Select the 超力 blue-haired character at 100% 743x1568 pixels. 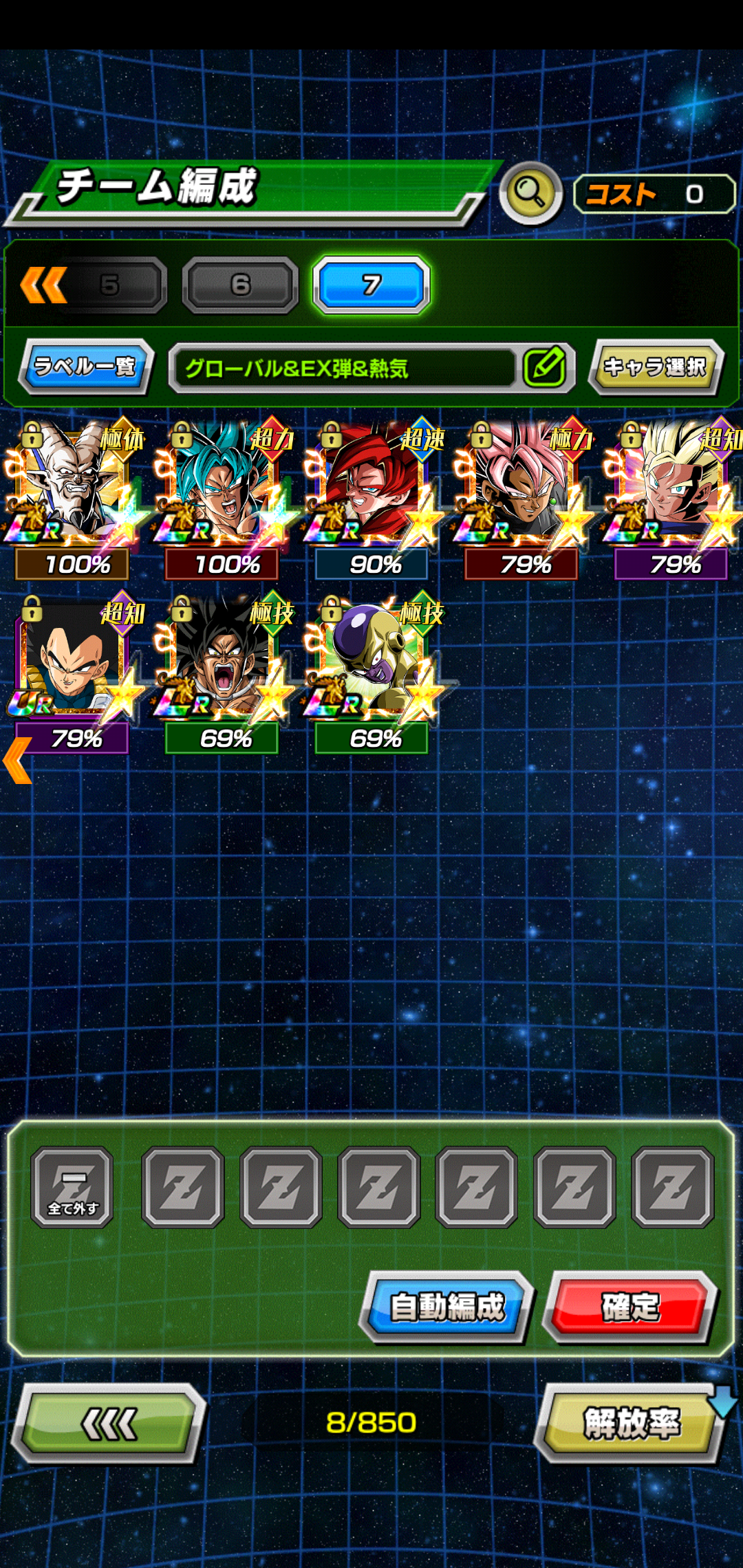tap(222, 499)
